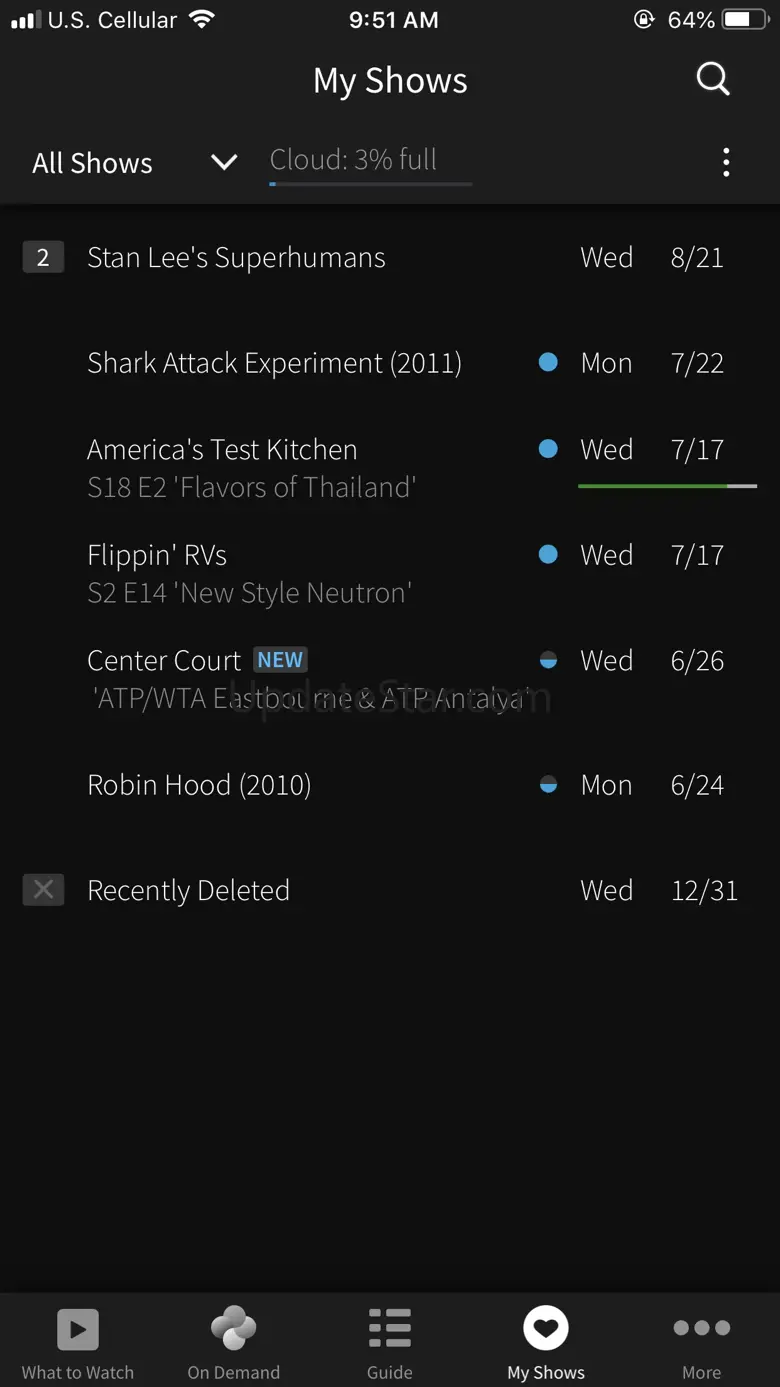Screen dimensions: 780x1387
Task: Open Shark Attack Experiment (2011)
Action: point(390,363)
